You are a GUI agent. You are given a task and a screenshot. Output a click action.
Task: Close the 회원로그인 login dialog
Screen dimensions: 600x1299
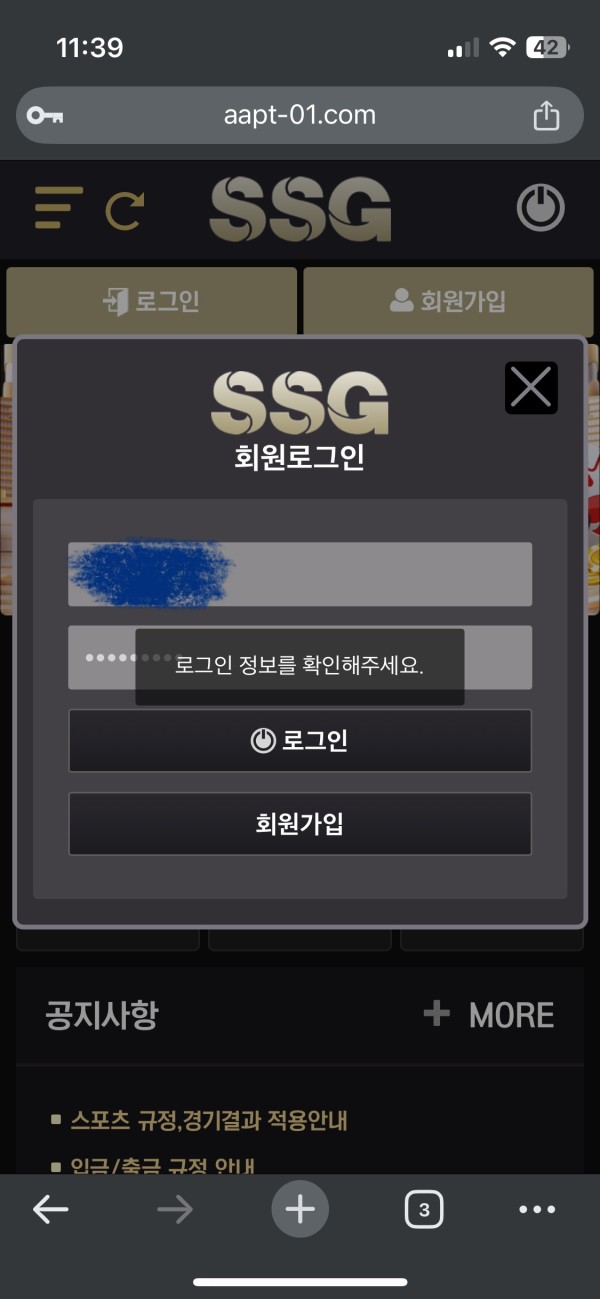tap(531, 388)
